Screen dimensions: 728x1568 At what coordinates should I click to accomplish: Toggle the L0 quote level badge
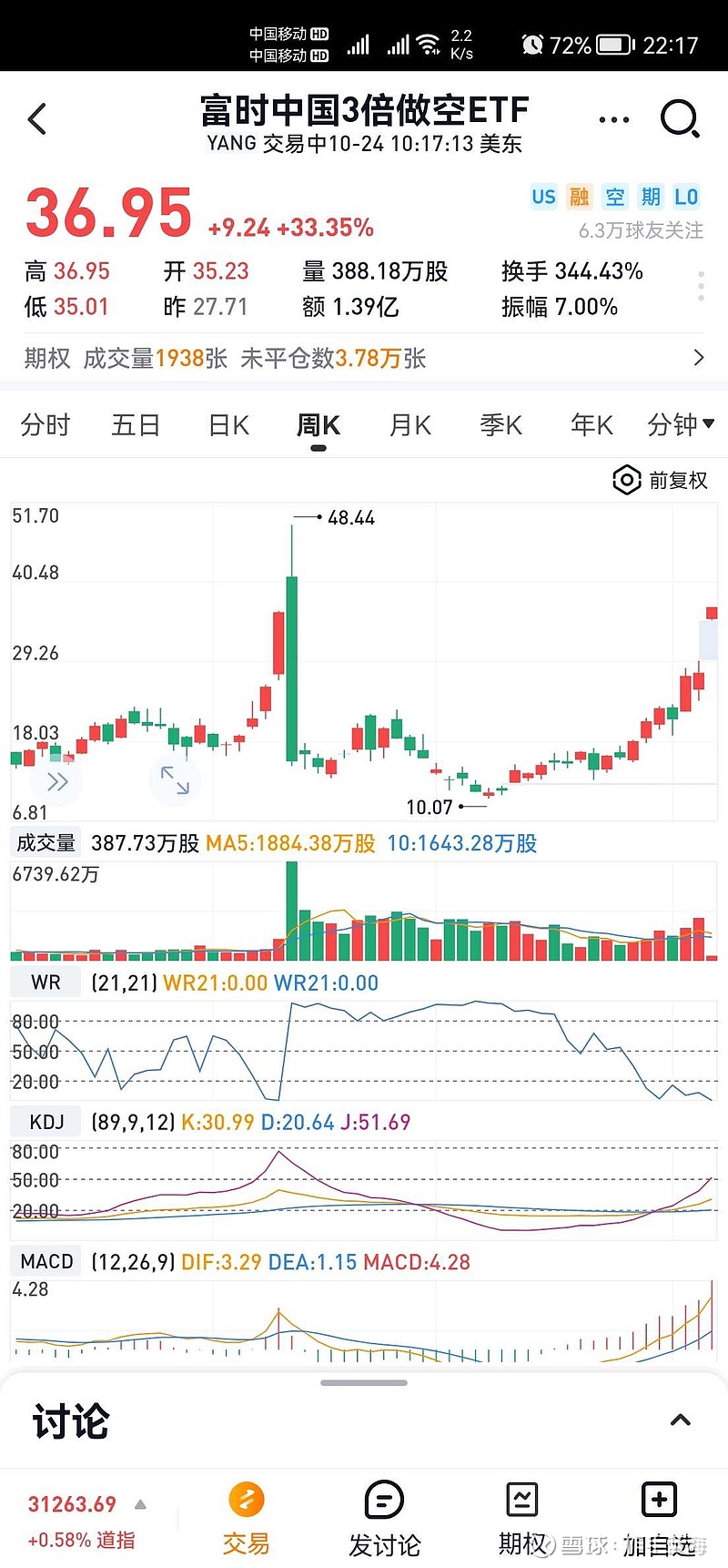[687, 197]
